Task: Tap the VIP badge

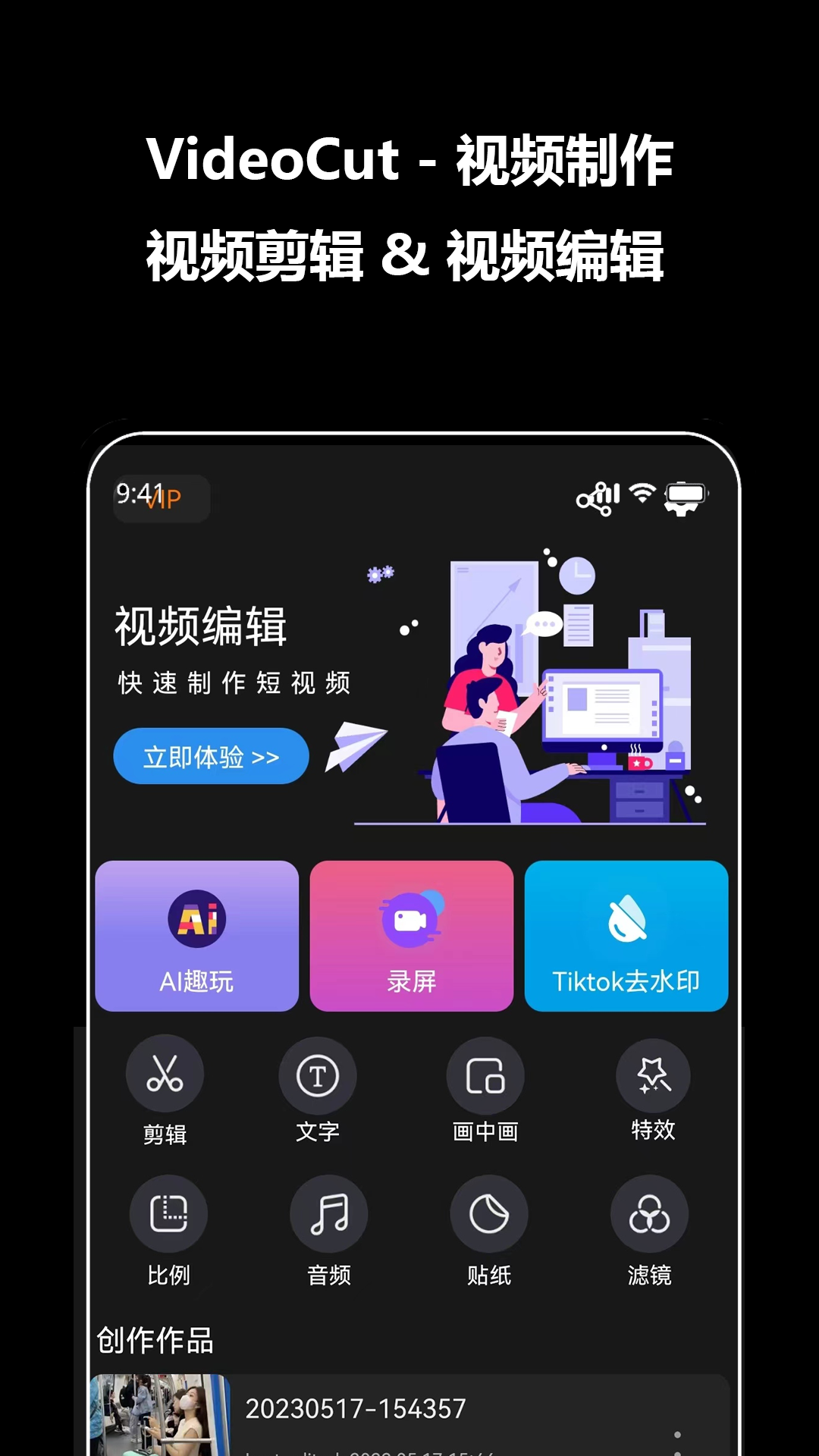Action: pyautogui.click(x=163, y=498)
